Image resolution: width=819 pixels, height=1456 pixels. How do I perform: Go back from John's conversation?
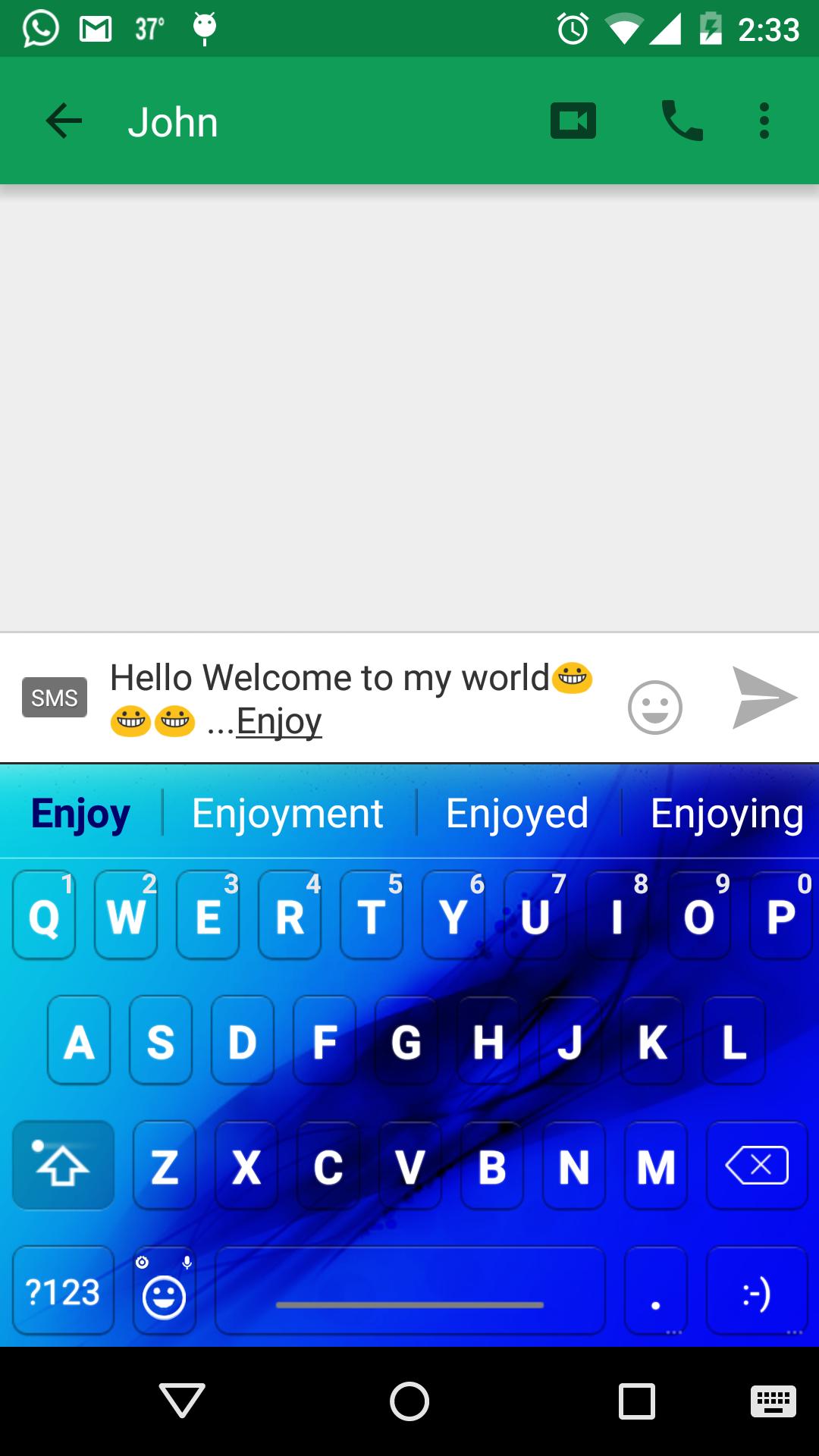[x=64, y=121]
